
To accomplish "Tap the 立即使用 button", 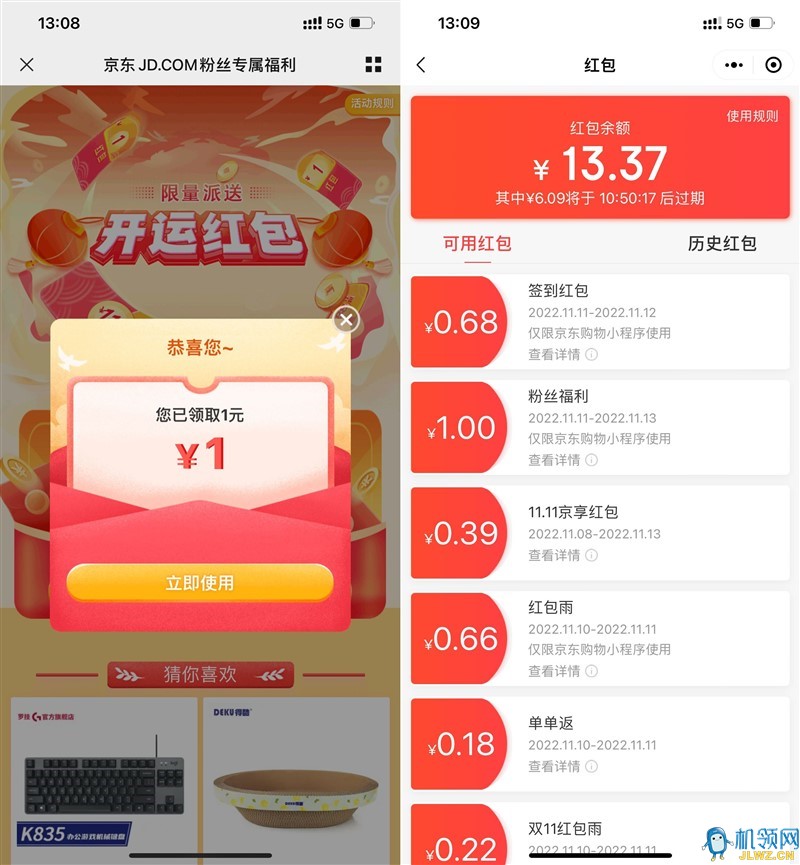I will [200, 582].
